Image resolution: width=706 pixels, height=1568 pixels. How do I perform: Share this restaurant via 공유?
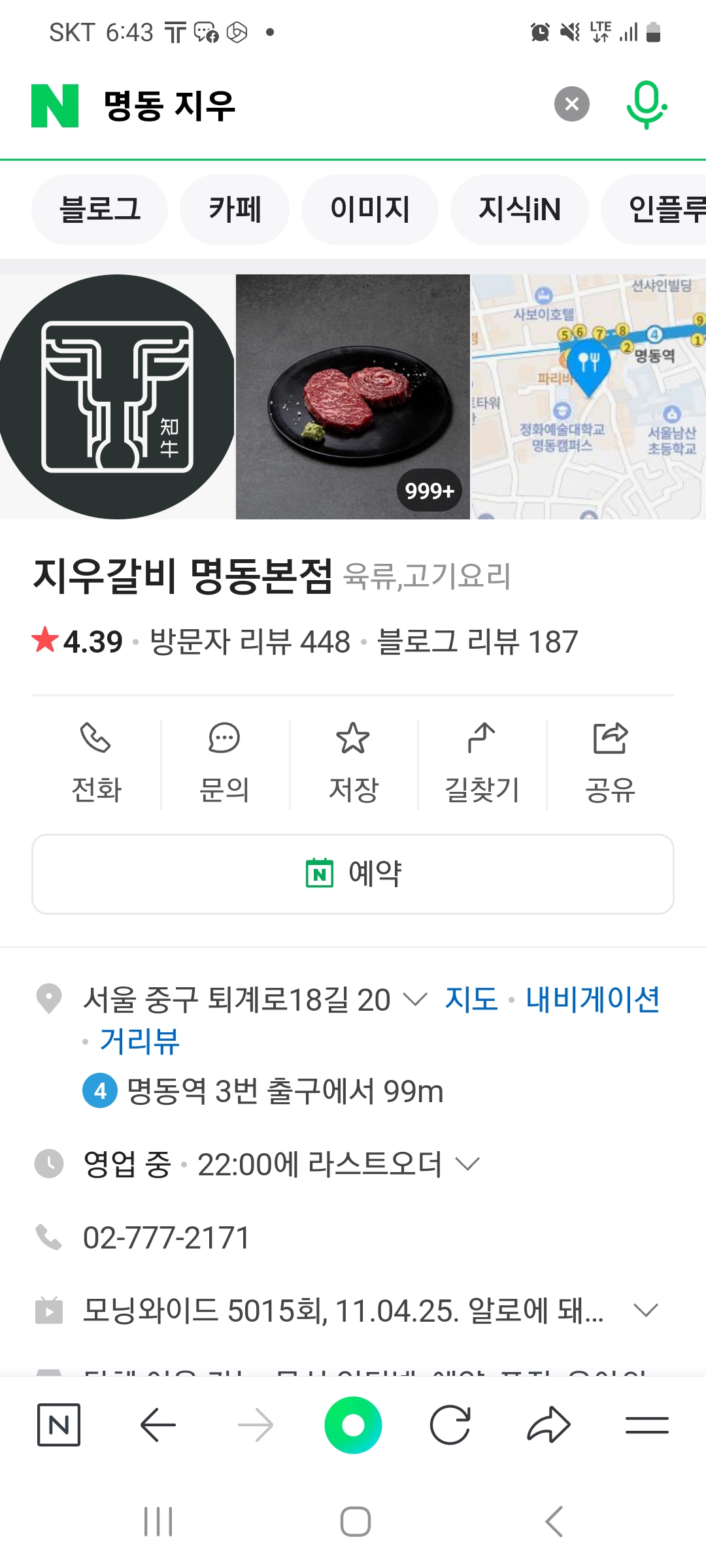click(610, 763)
